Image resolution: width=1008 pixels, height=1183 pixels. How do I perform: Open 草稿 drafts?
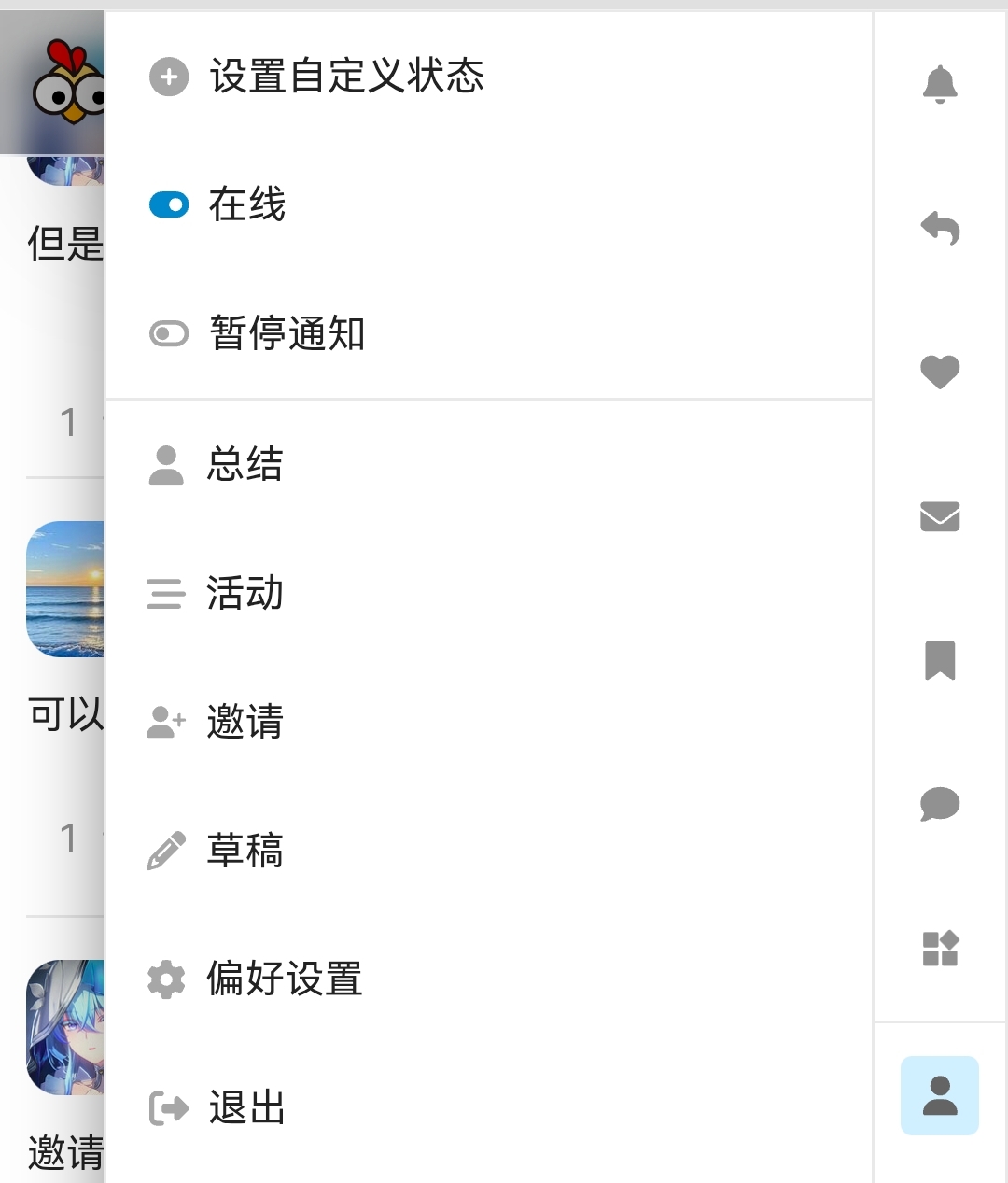pos(245,851)
